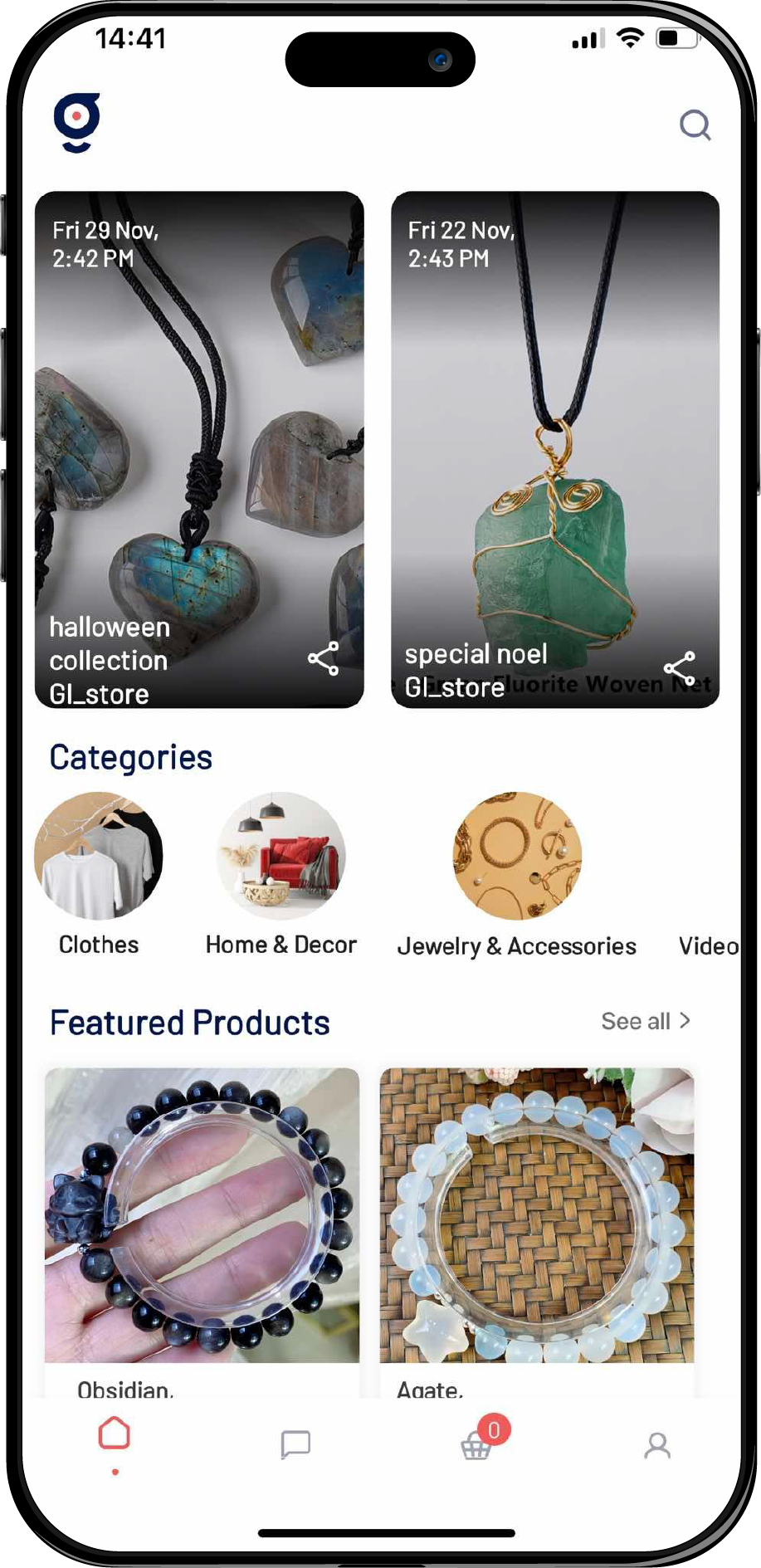Switch to the Home tab

tap(115, 1434)
